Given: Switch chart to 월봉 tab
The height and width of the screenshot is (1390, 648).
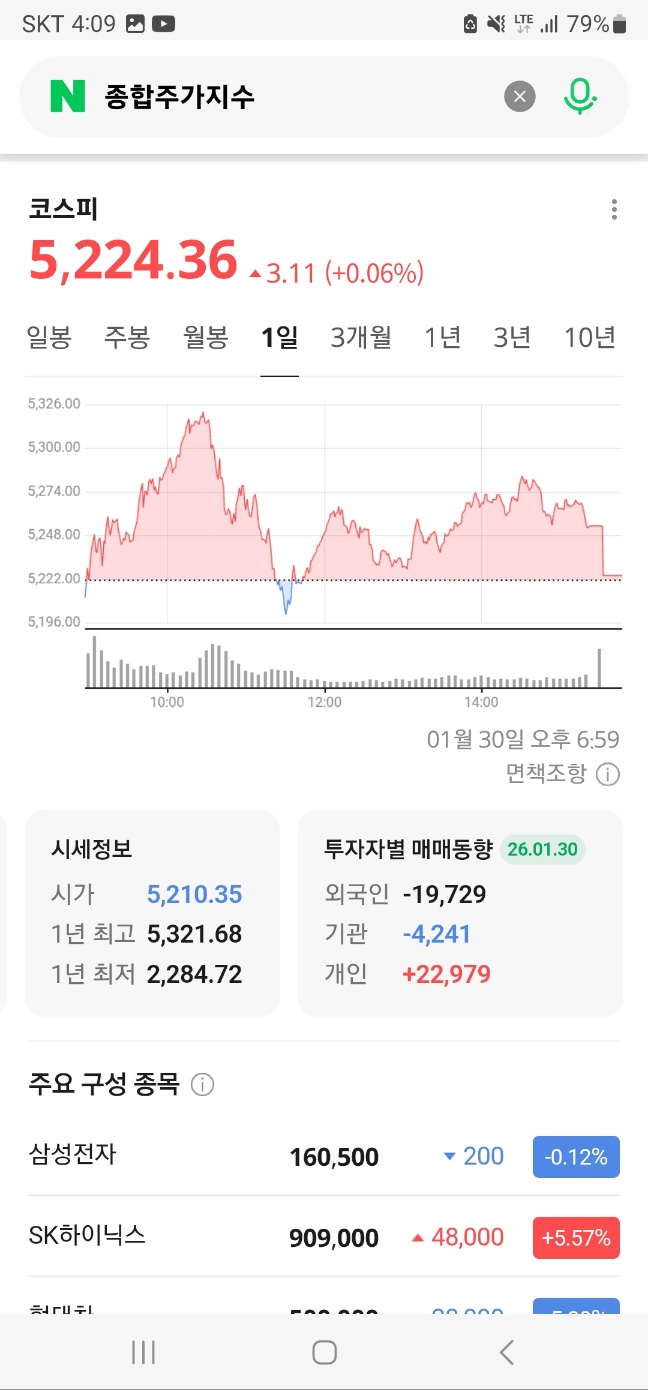Looking at the screenshot, I should click(x=206, y=338).
